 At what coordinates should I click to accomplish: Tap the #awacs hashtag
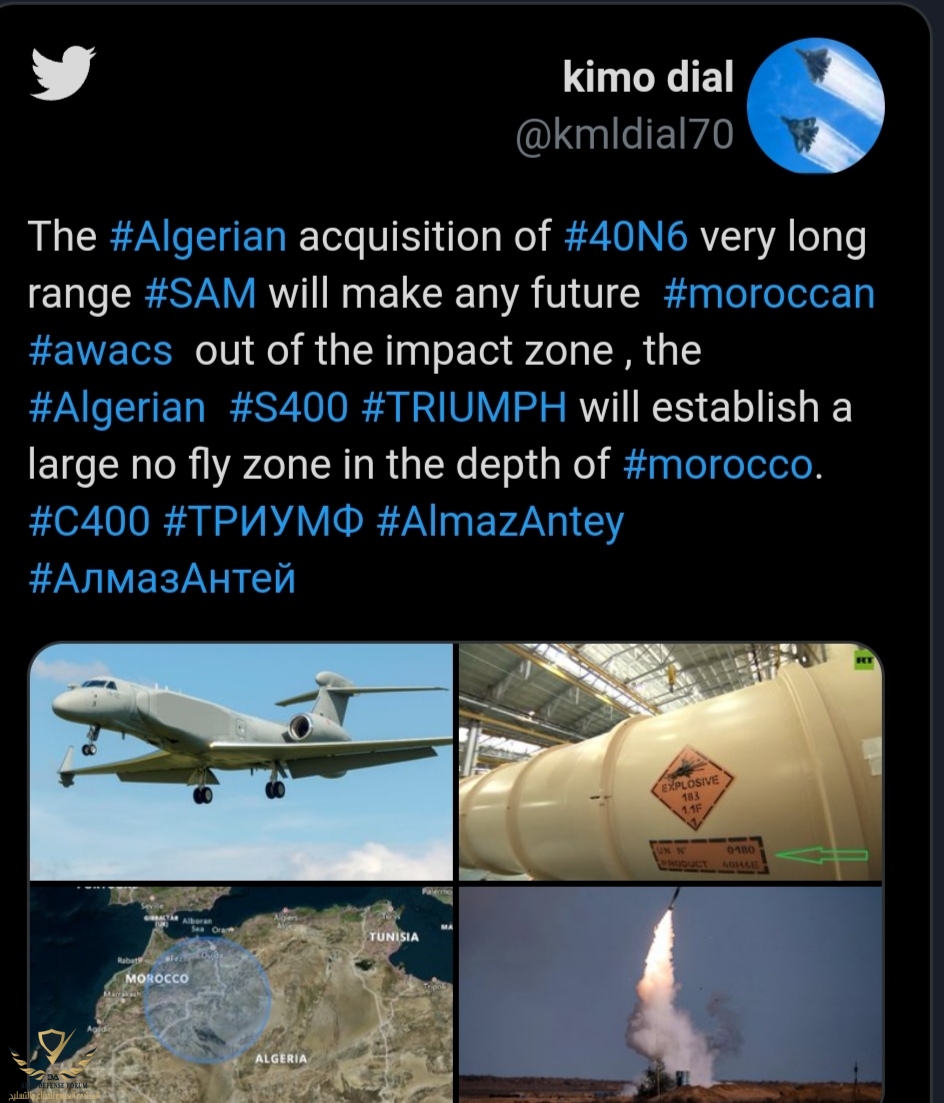(101, 350)
